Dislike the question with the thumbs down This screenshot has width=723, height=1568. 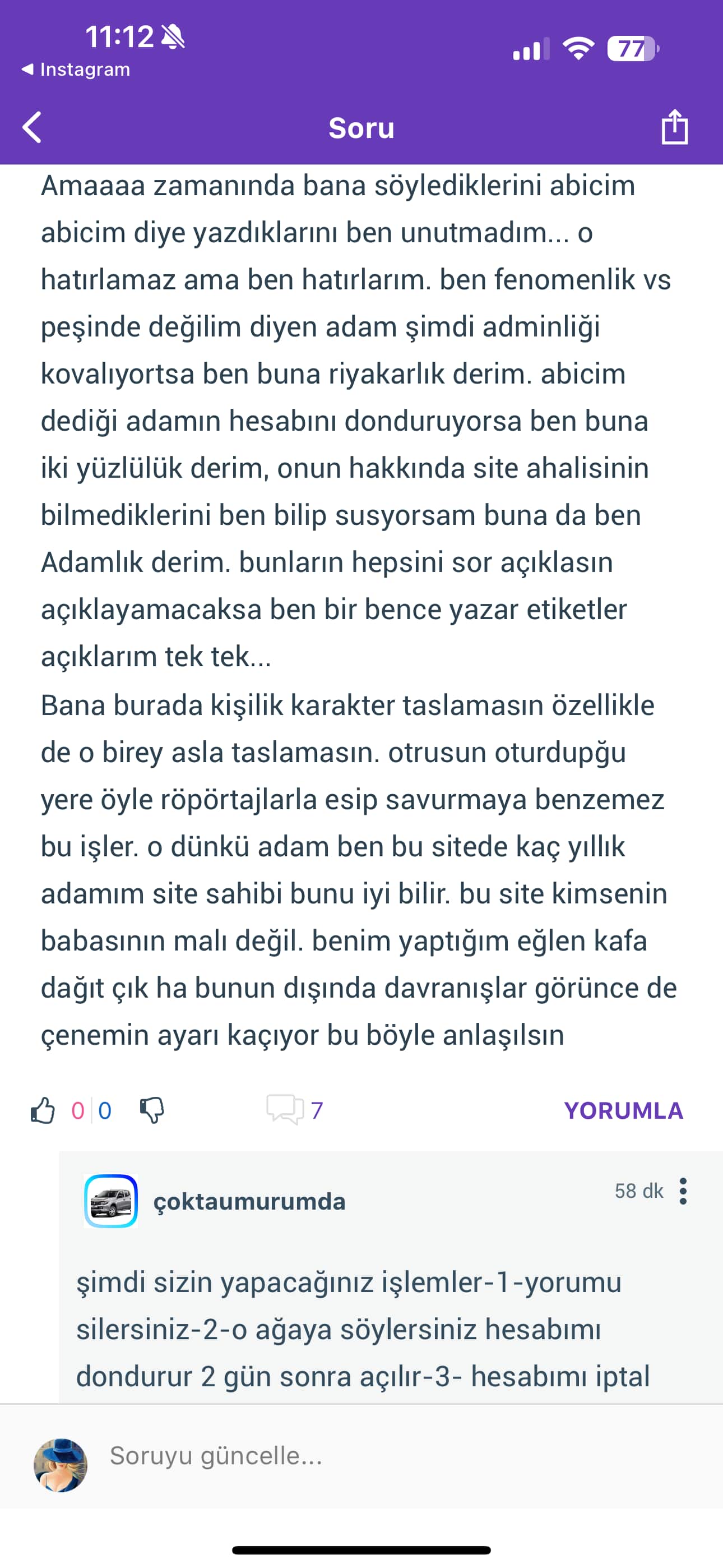(x=152, y=1110)
